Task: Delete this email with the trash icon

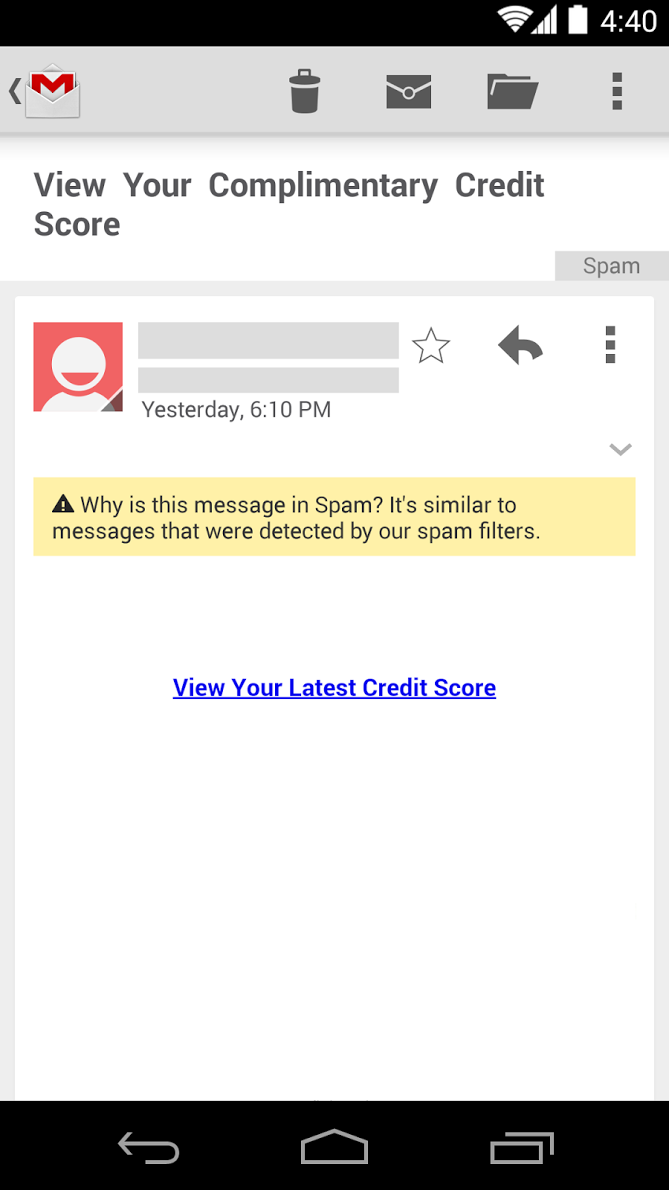Action: 304,91
